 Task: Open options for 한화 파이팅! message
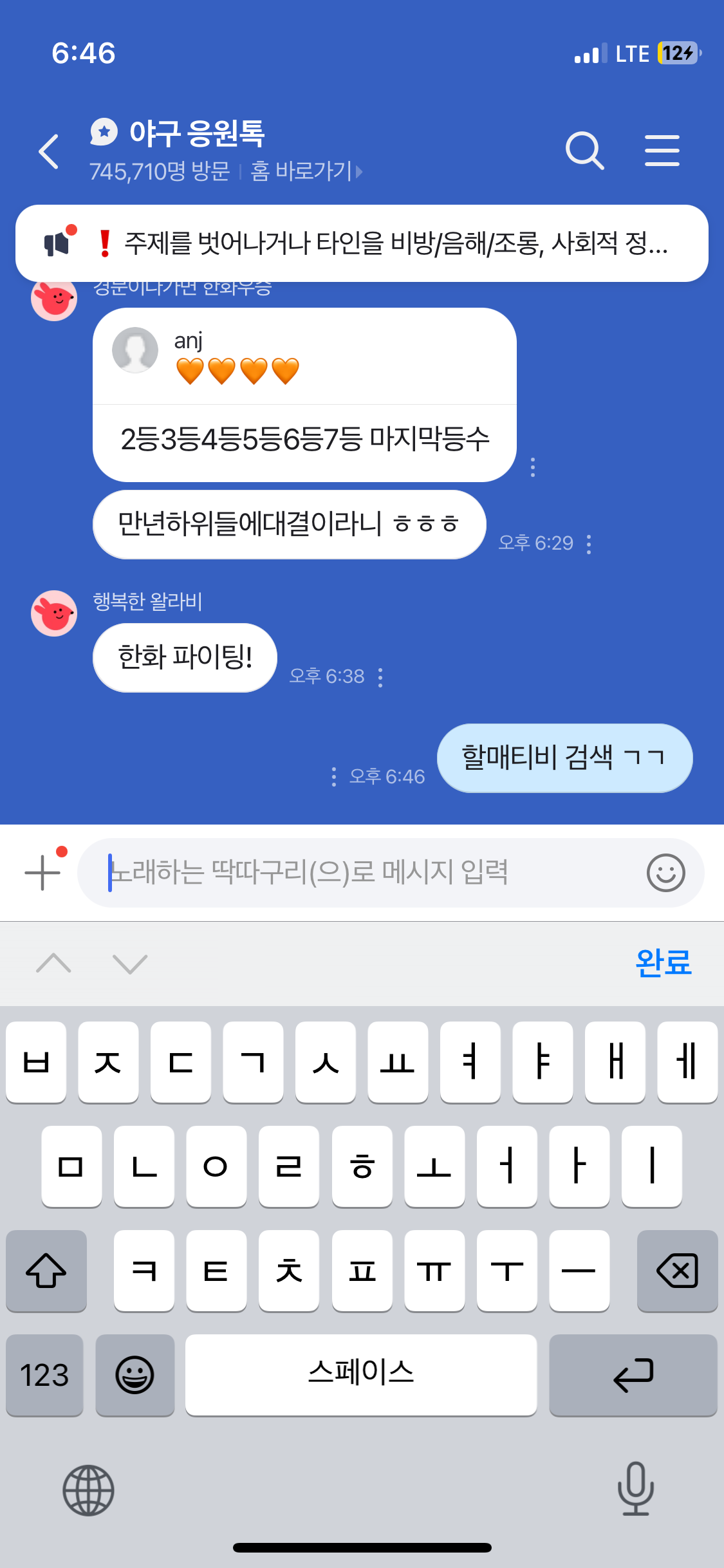coord(381,677)
